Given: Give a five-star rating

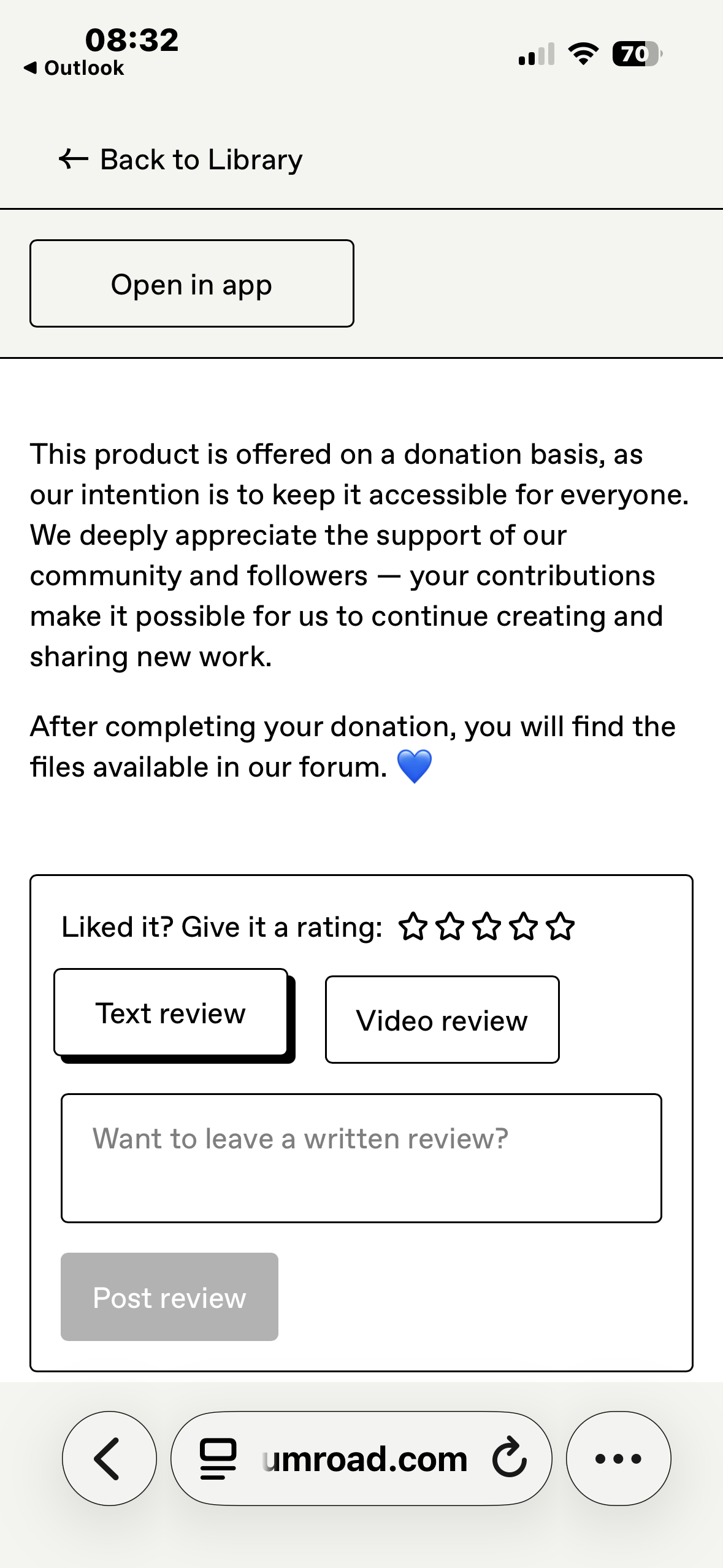Looking at the screenshot, I should point(561,926).
